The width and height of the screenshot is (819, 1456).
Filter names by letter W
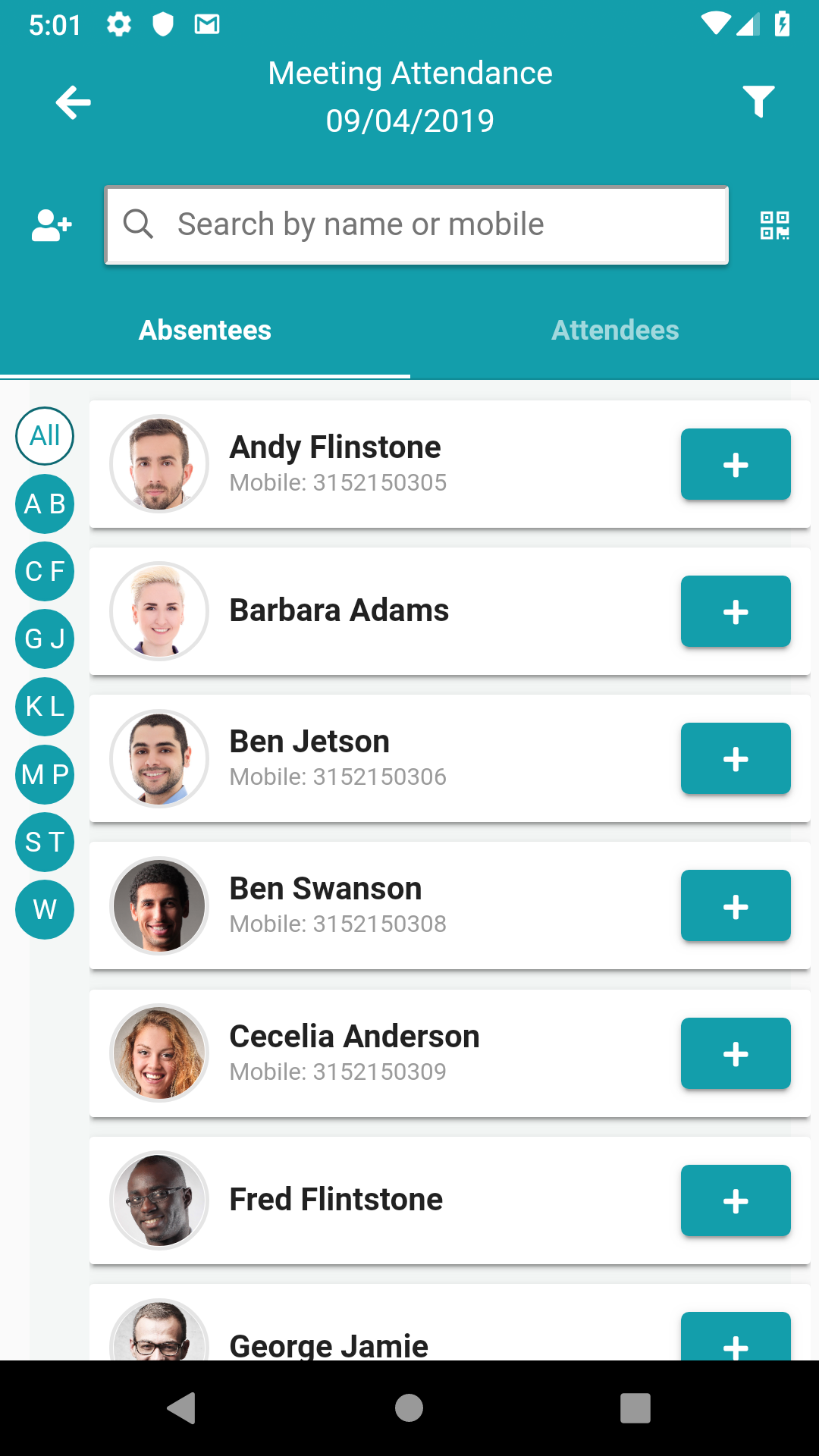[x=45, y=909]
